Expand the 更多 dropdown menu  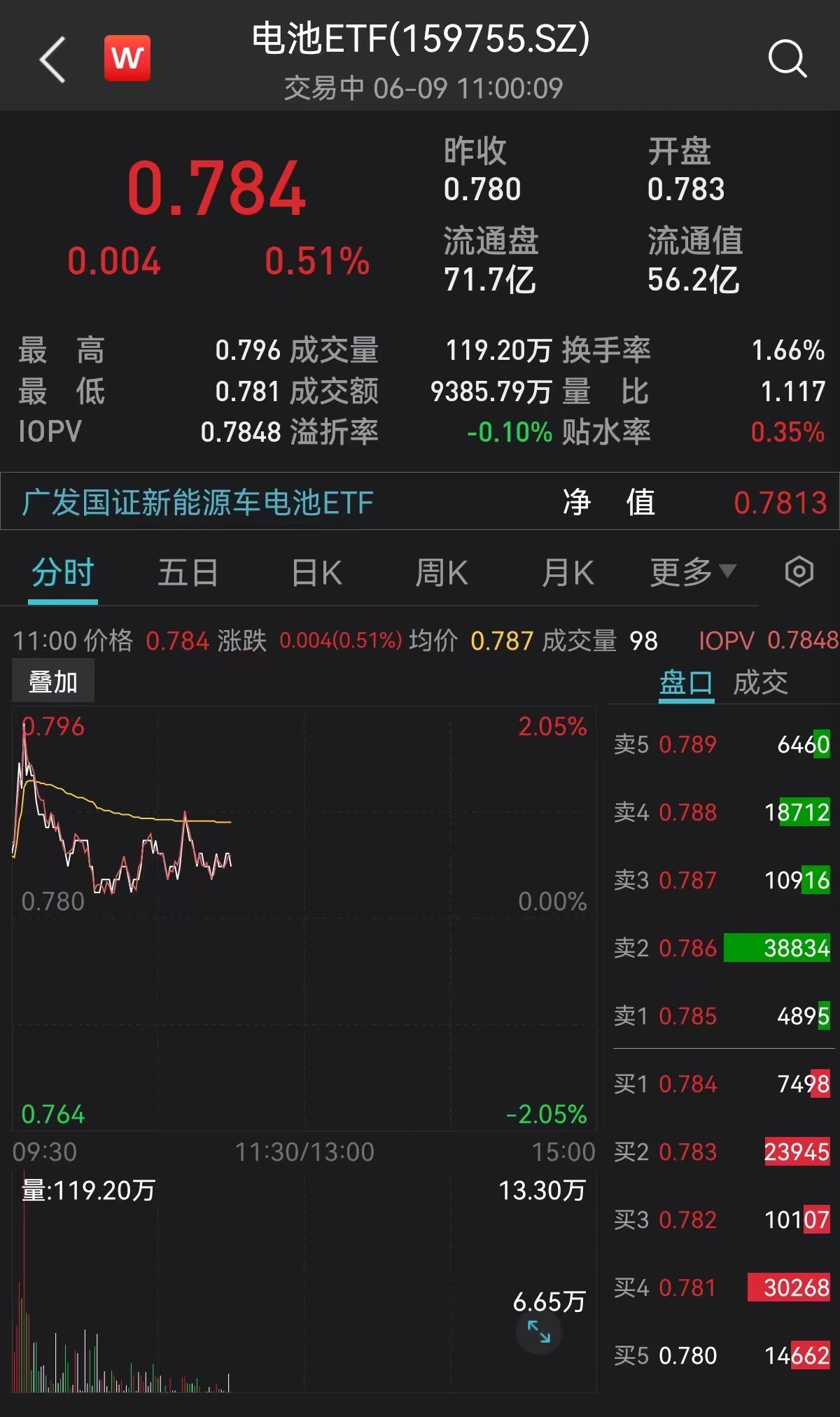pos(693,572)
